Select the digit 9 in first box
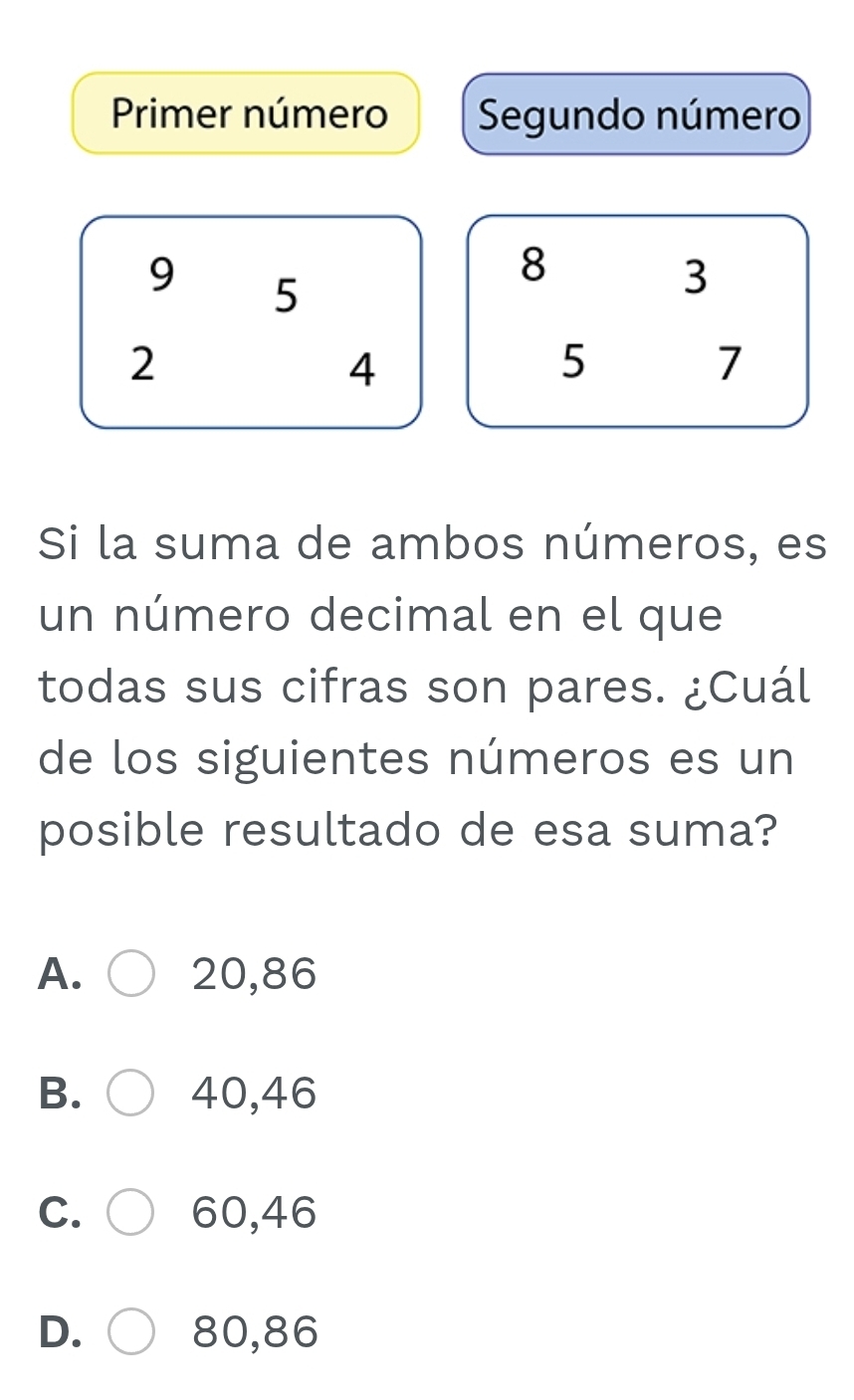The height and width of the screenshot is (1400, 854). [161, 276]
